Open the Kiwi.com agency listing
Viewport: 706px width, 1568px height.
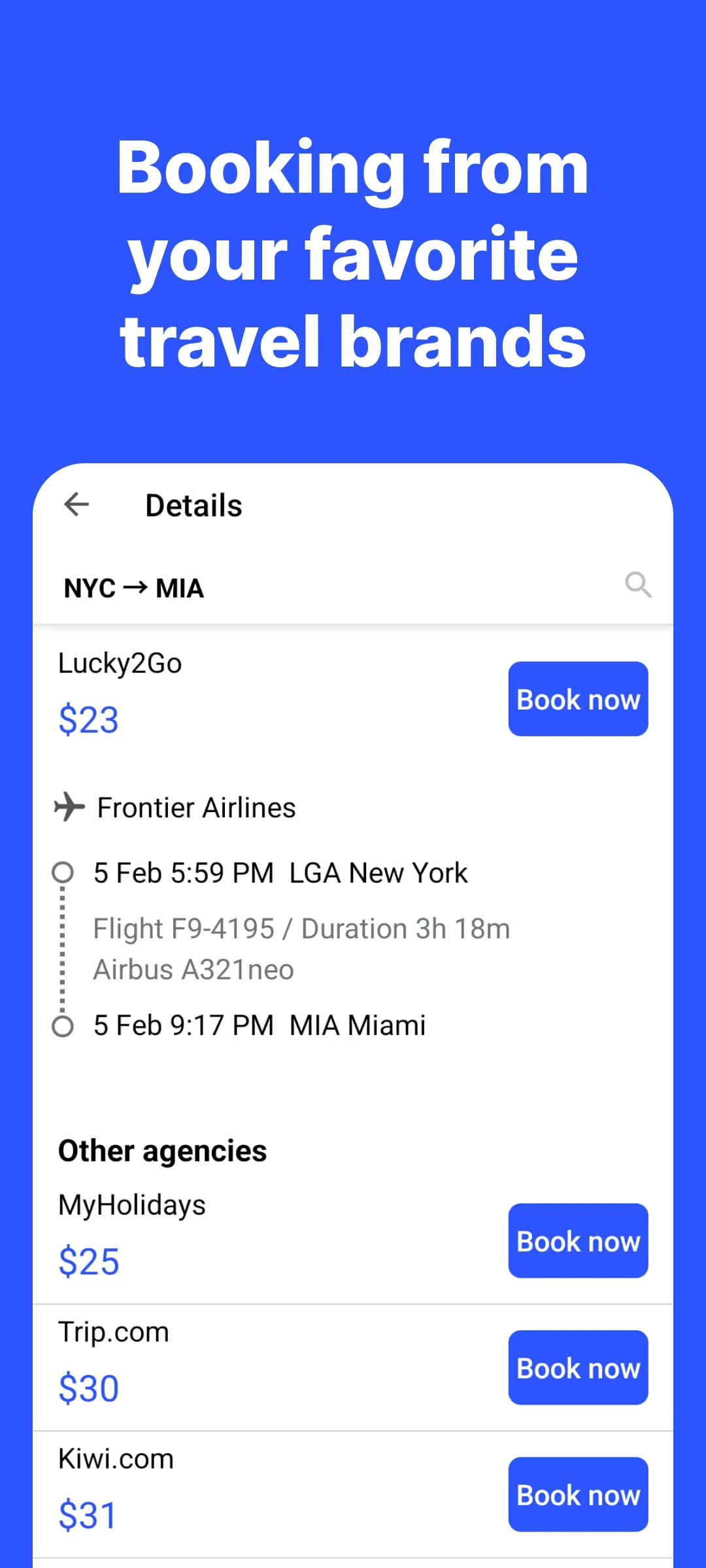(x=115, y=1458)
